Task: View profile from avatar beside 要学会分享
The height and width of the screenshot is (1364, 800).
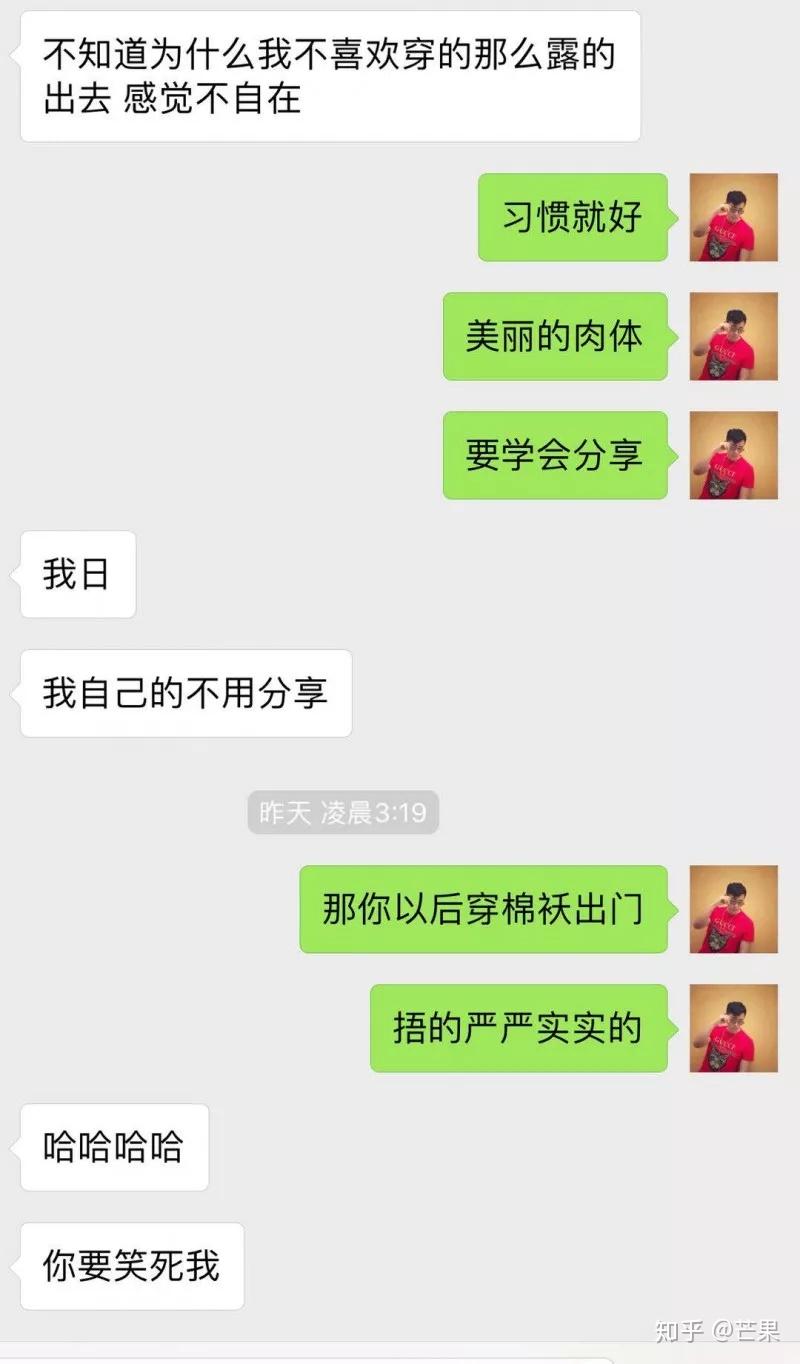Action: tap(733, 455)
